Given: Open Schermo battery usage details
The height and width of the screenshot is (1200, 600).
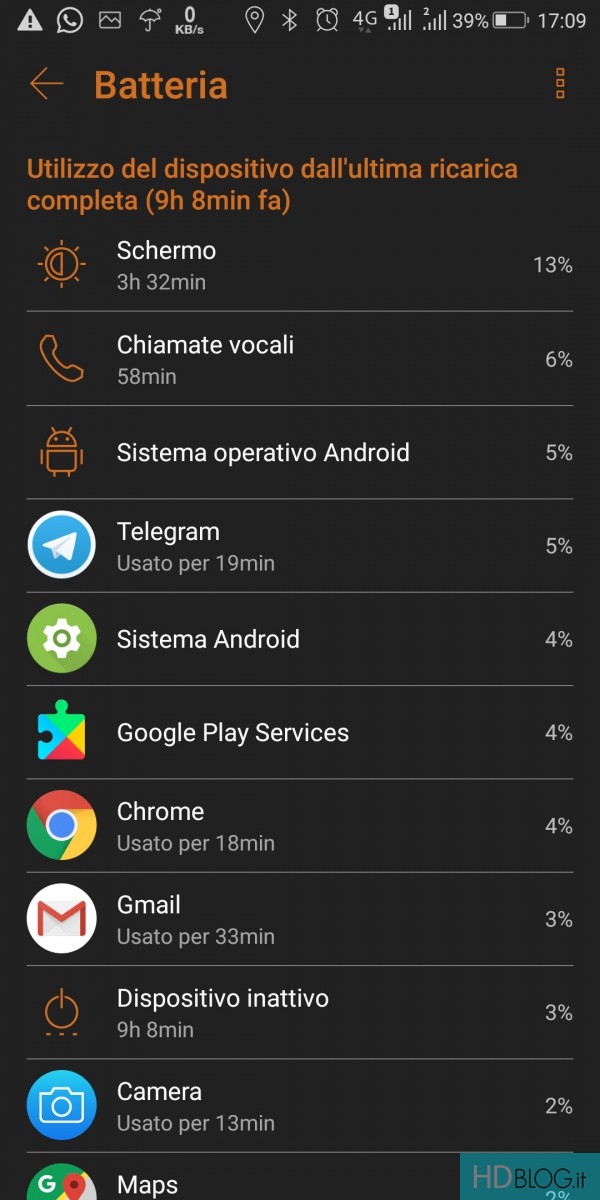Looking at the screenshot, I should point(300,265).
